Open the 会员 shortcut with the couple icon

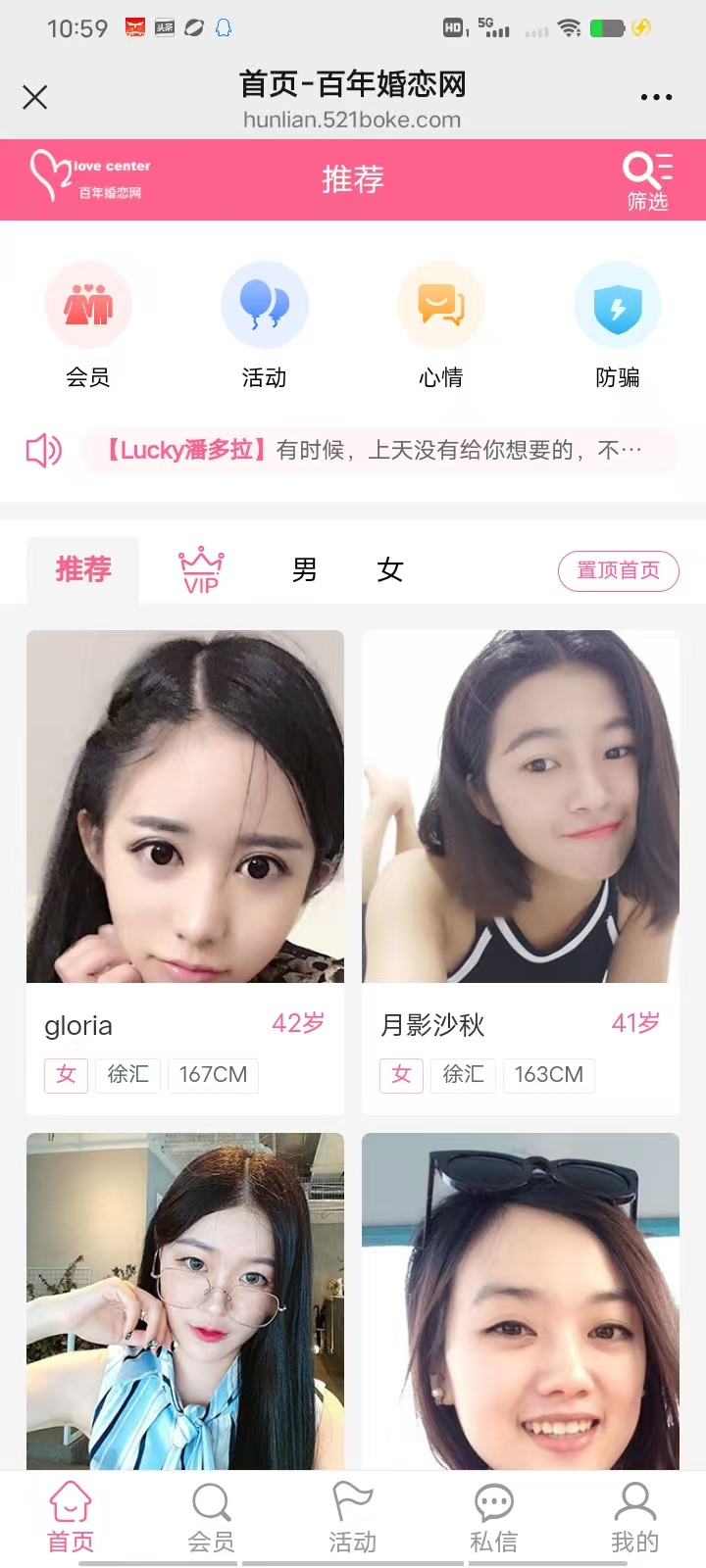88,323
